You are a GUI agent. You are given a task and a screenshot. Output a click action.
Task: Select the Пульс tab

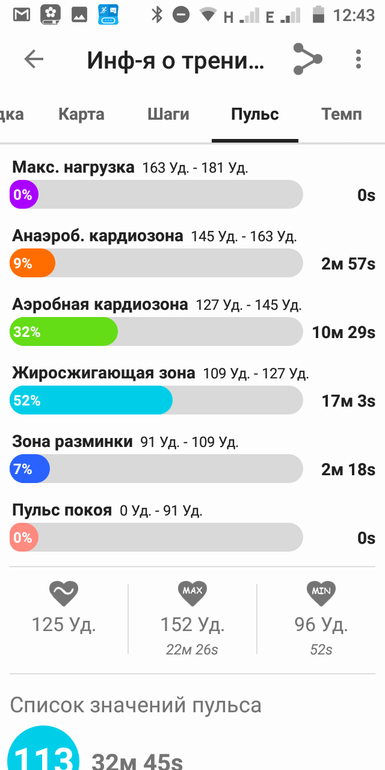point(255,114)
